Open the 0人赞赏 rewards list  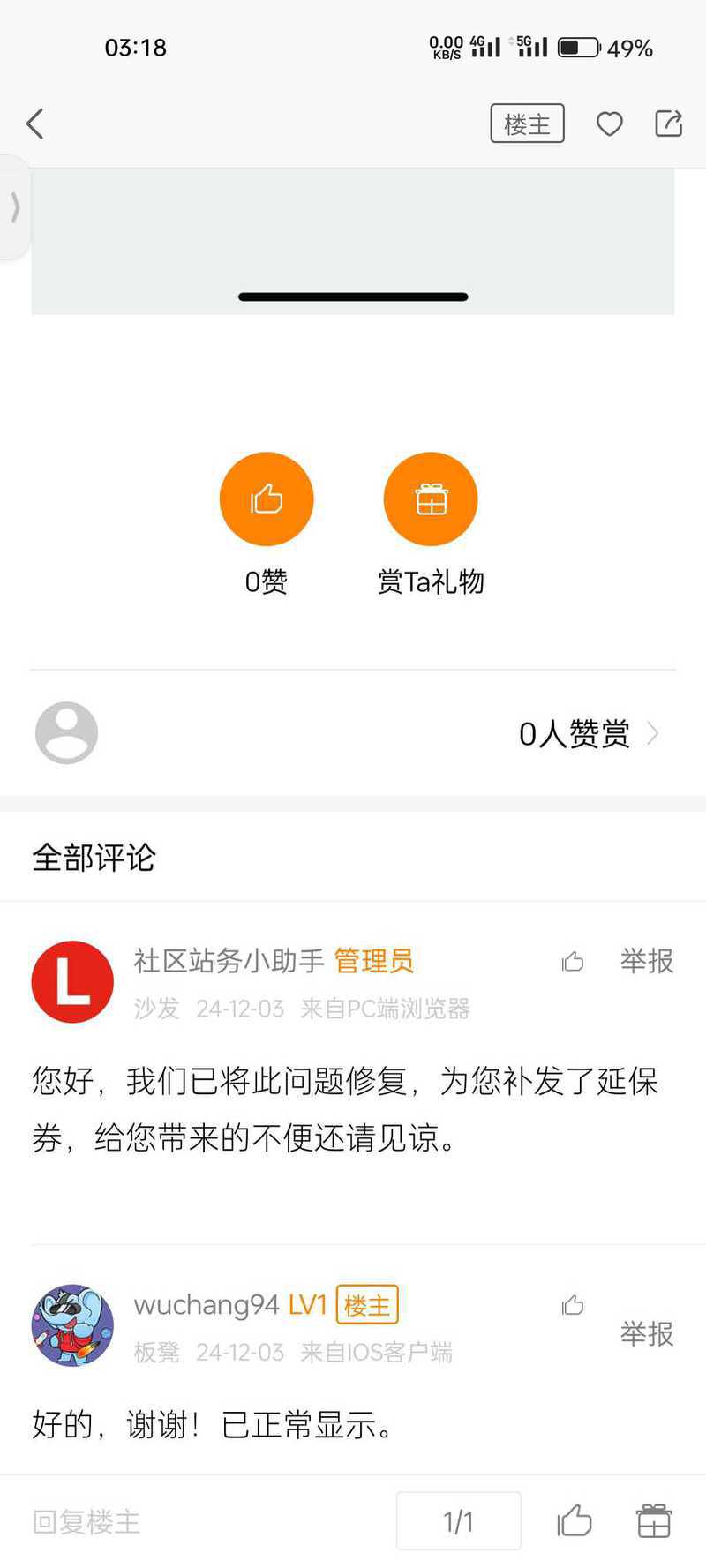[589, 733]
